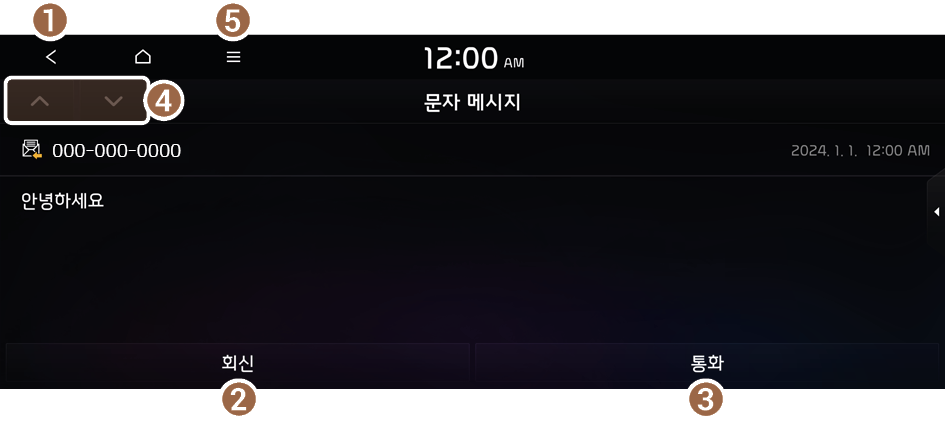Go back using the back arrow

pos(51,57)
